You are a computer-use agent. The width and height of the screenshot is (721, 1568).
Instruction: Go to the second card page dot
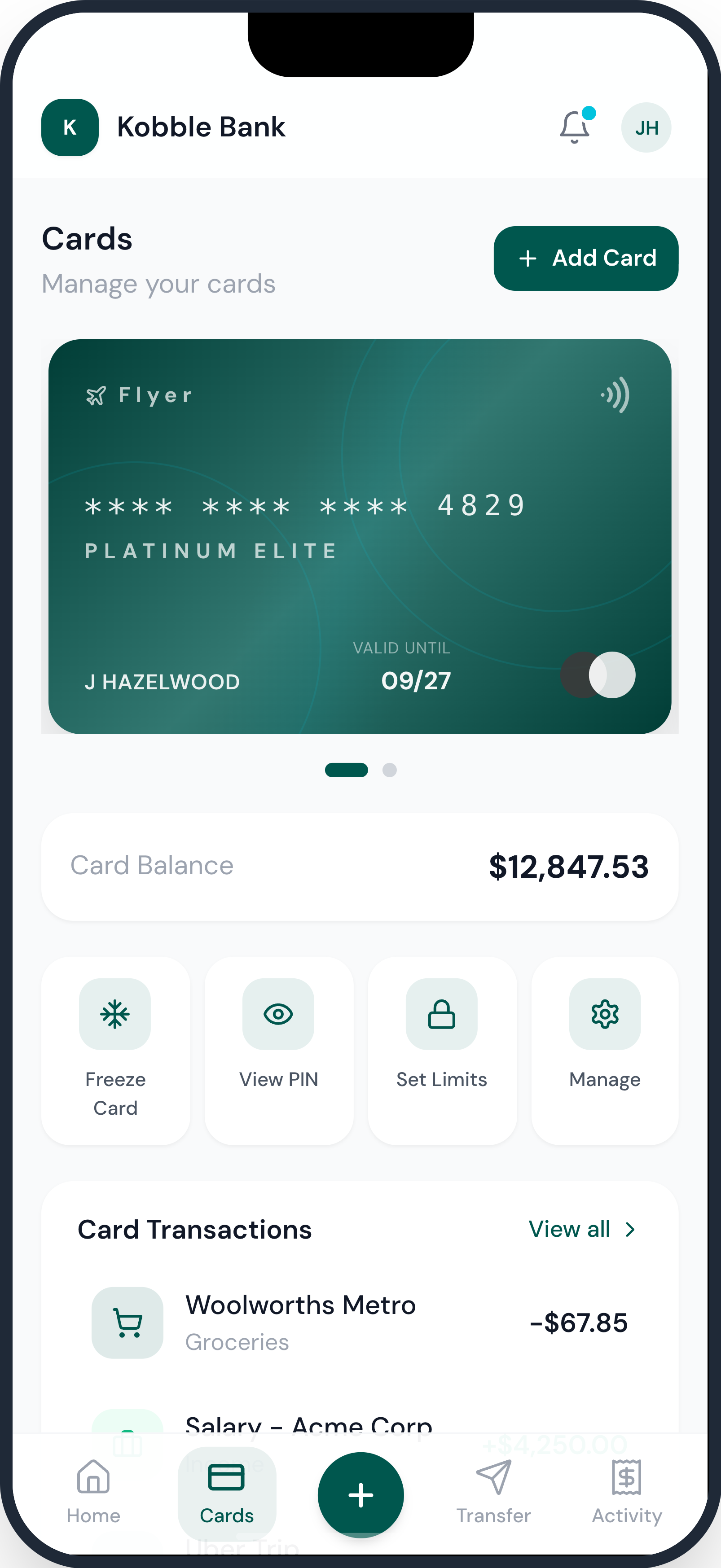(x=390, y=770)
